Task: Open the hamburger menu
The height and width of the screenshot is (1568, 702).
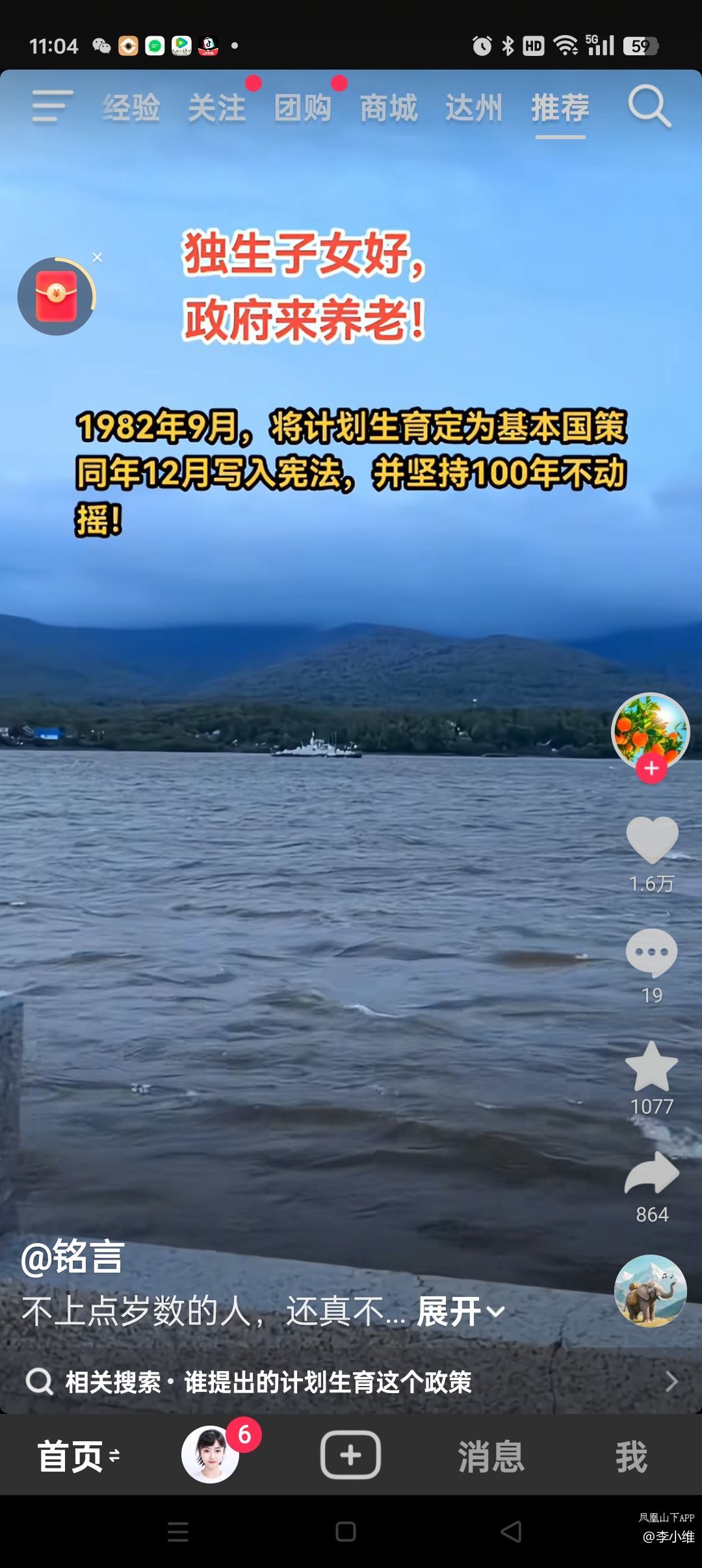Action: [x=52, y=107]
